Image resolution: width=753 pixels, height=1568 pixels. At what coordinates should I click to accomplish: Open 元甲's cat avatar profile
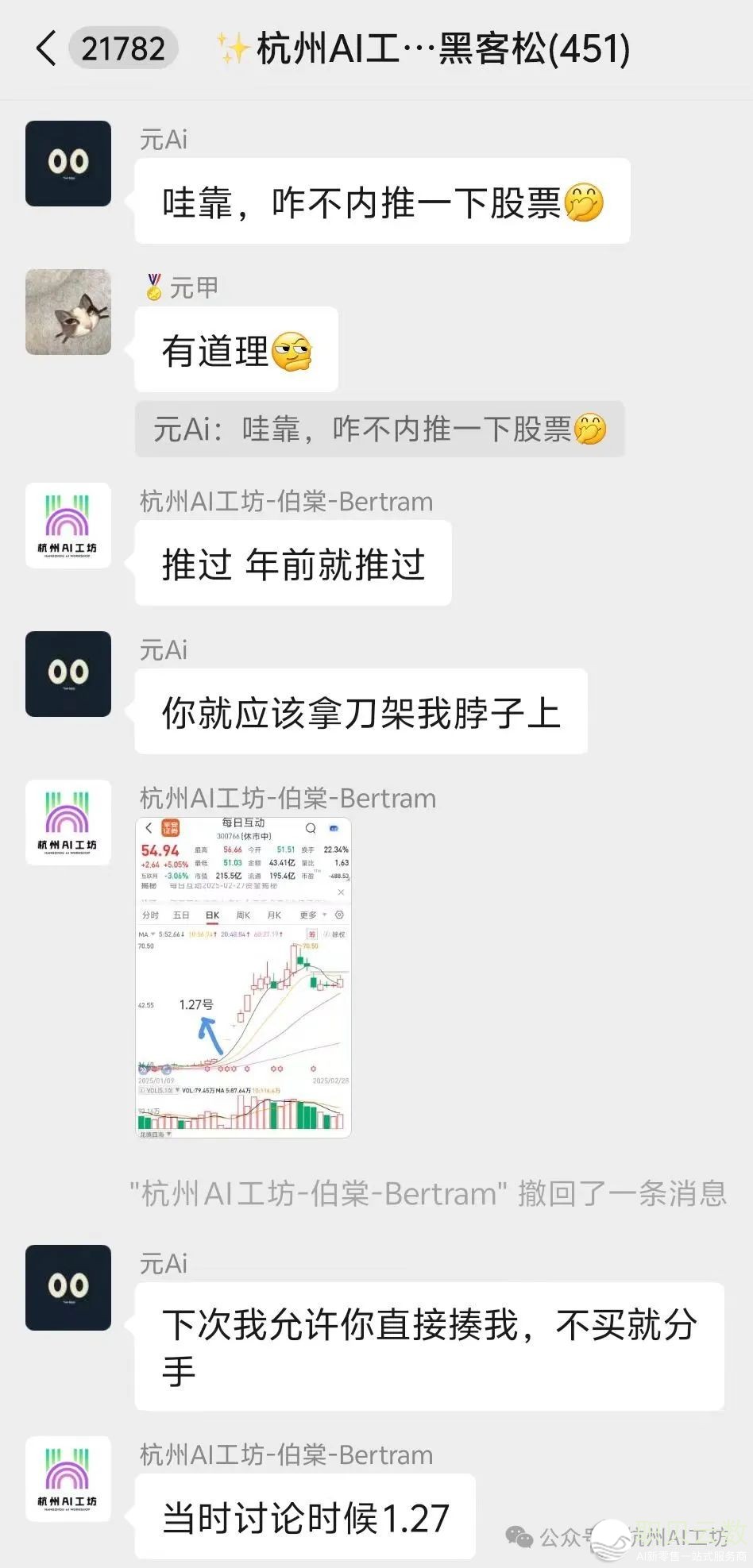[x=68, y=312]
